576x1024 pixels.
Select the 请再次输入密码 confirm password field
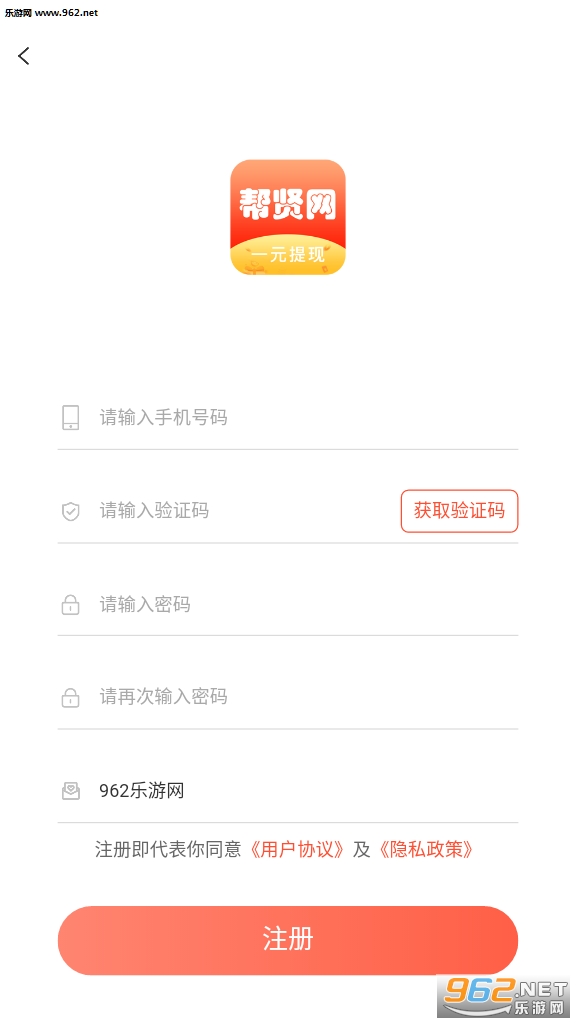point(287,697)
